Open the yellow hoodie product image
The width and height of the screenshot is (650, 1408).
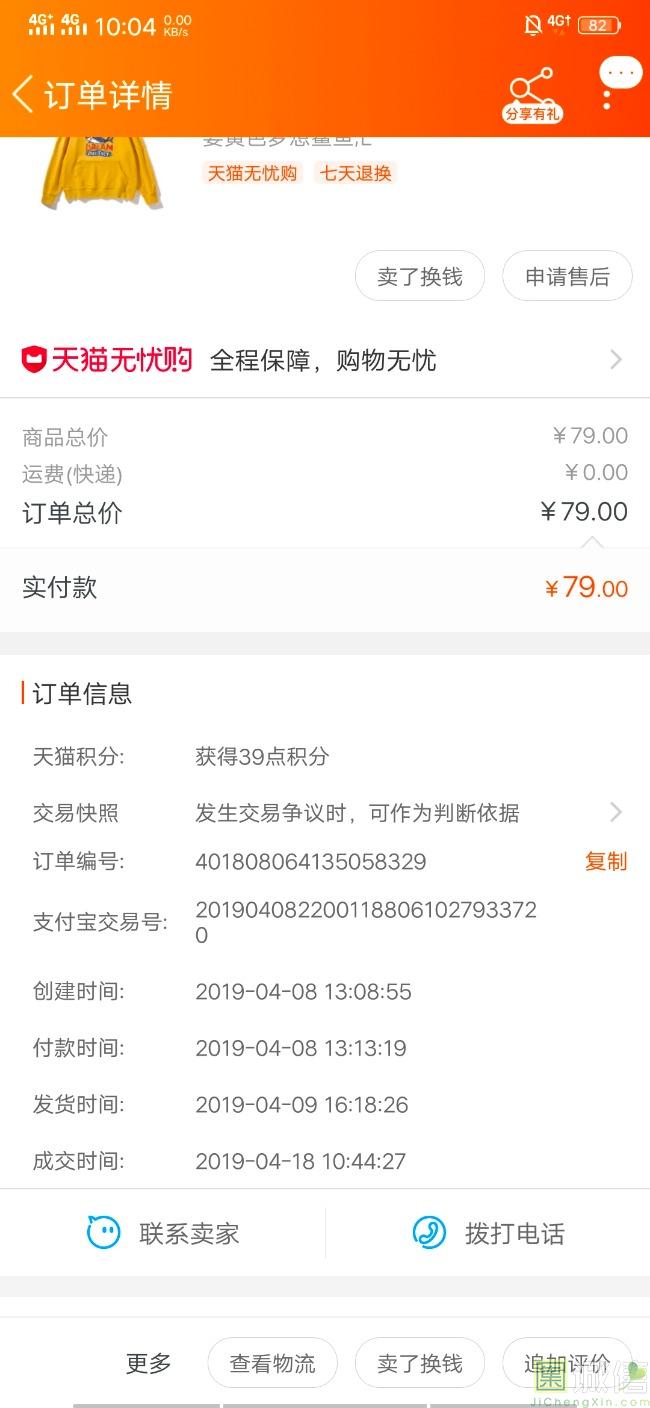pos(102,172)
